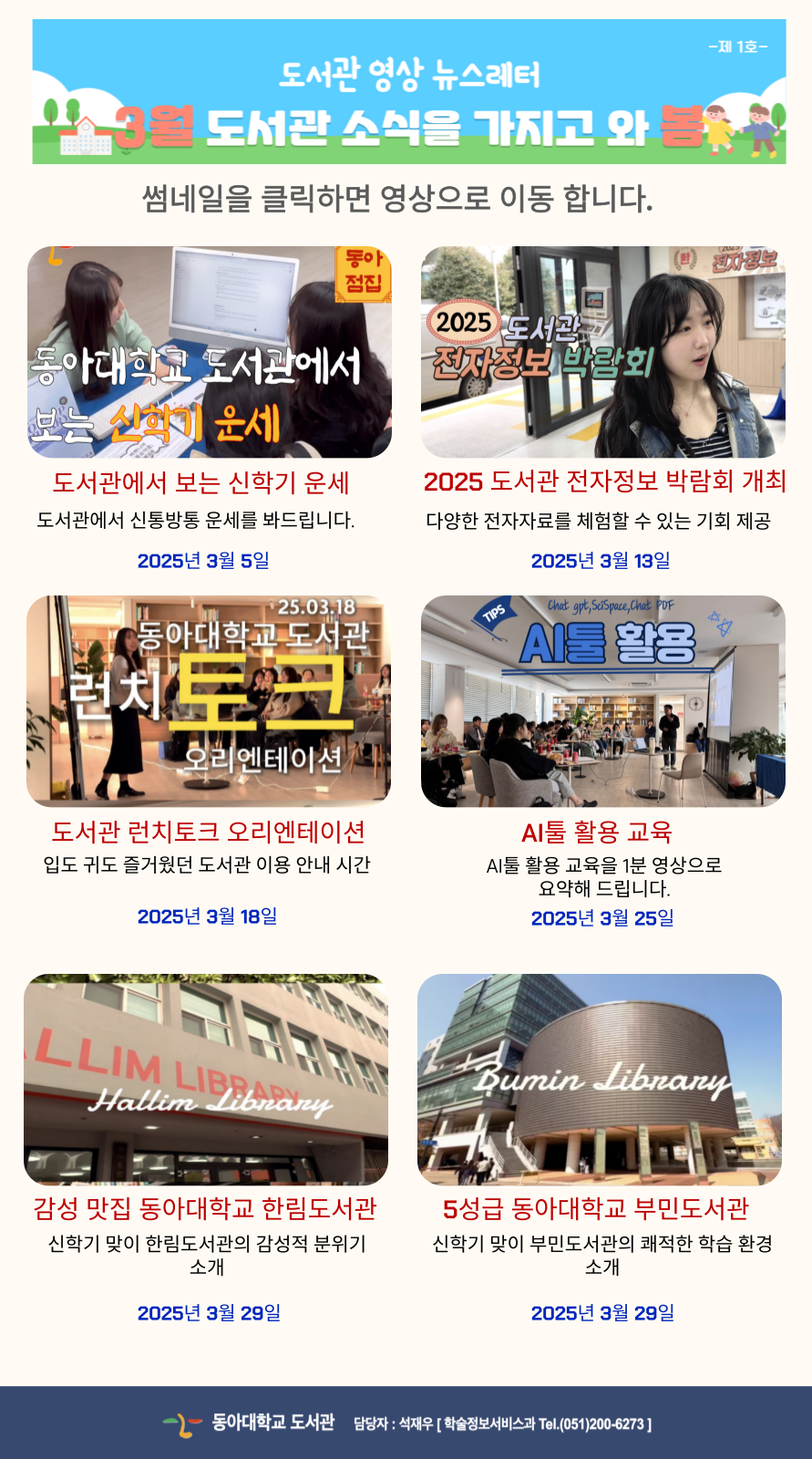Open the 런치토크 오리엔테이션 video thumbnail
The width and height of the screenshot is (812, 1459).
pyautogui.click(x=209, y=701)
